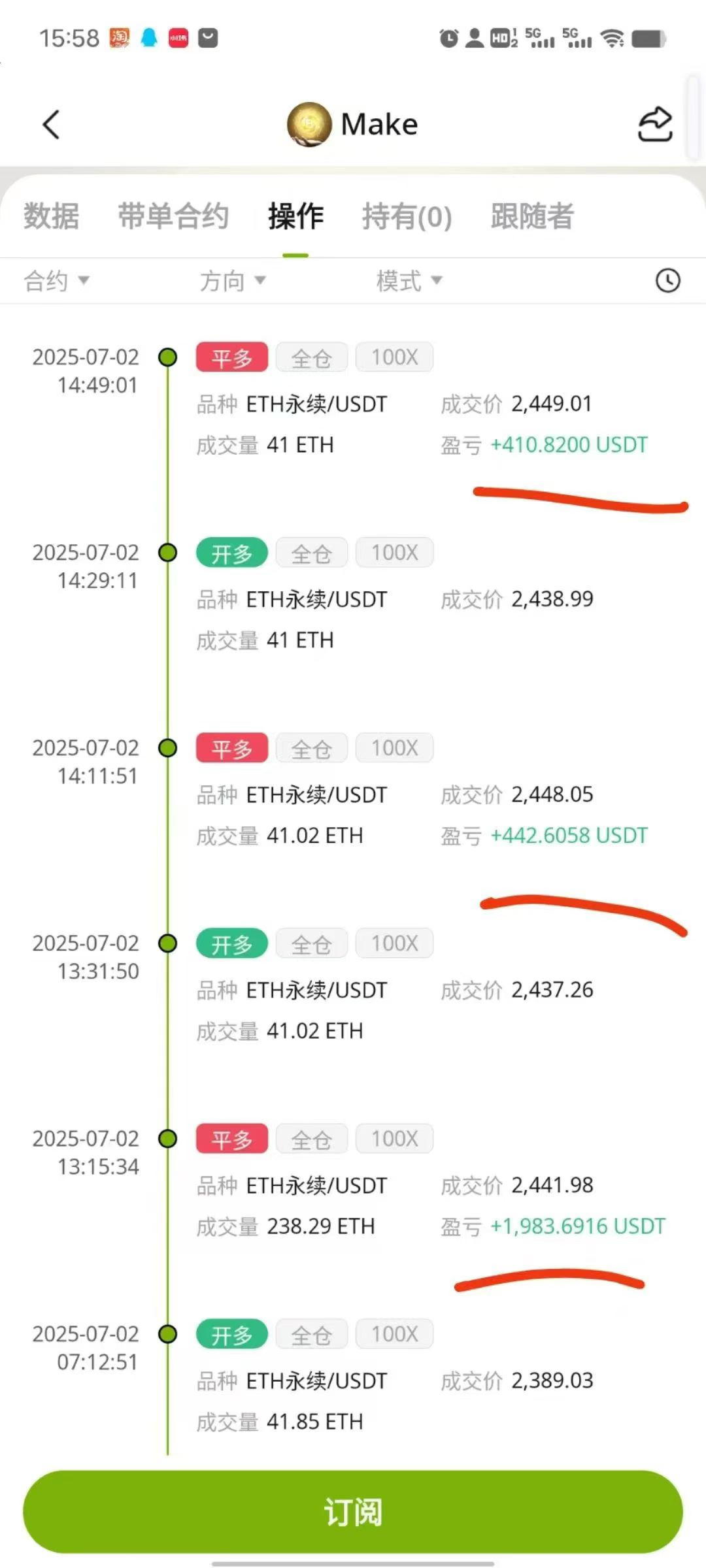Open the 持有(0) holdings tab

(407, 216)
